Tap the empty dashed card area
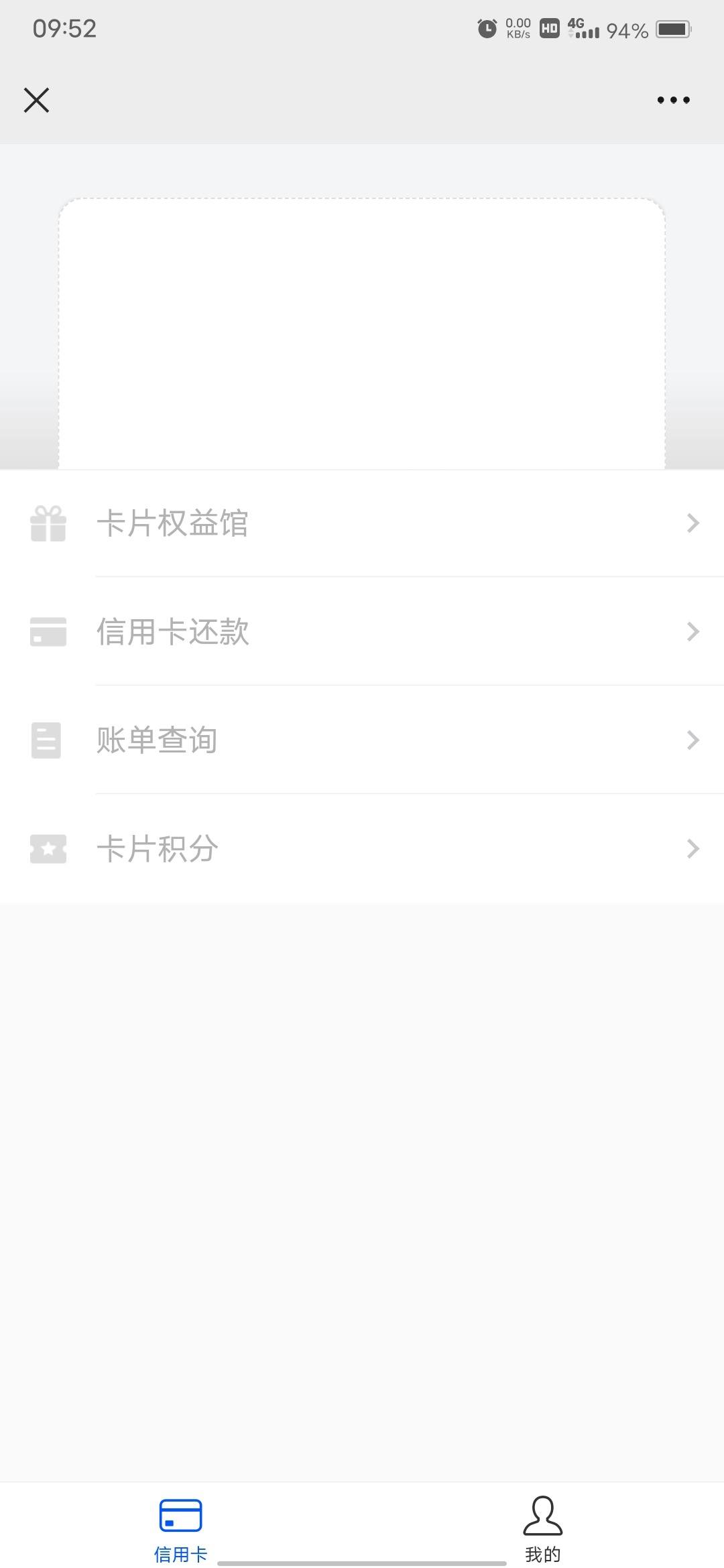The width and height of the screenshot is (724, 1568). pos(362,334)
